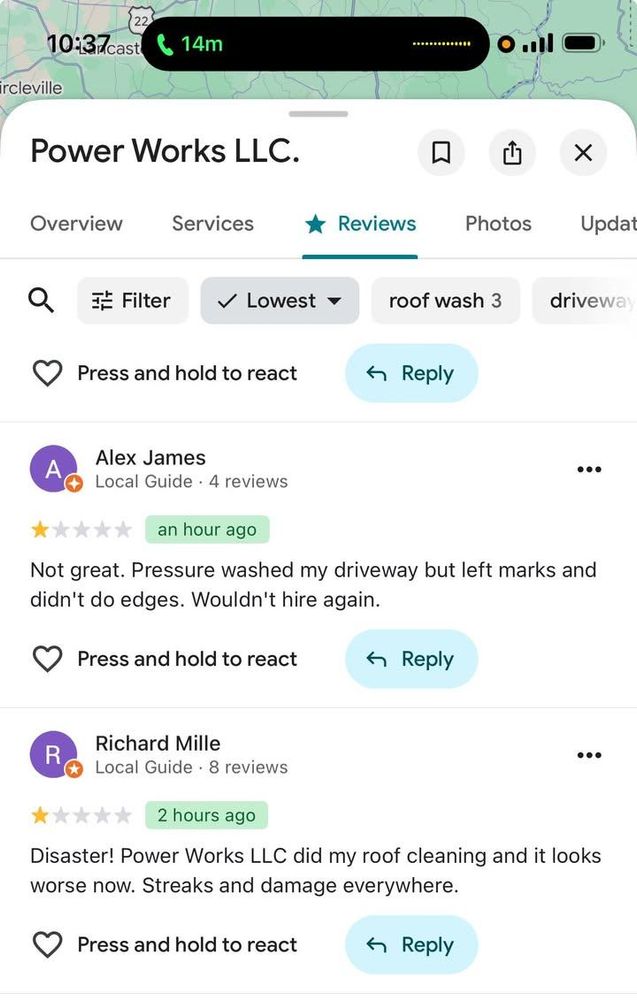Reply to Richard Mille's review
637x1000 pixels.
pos(411,945)
